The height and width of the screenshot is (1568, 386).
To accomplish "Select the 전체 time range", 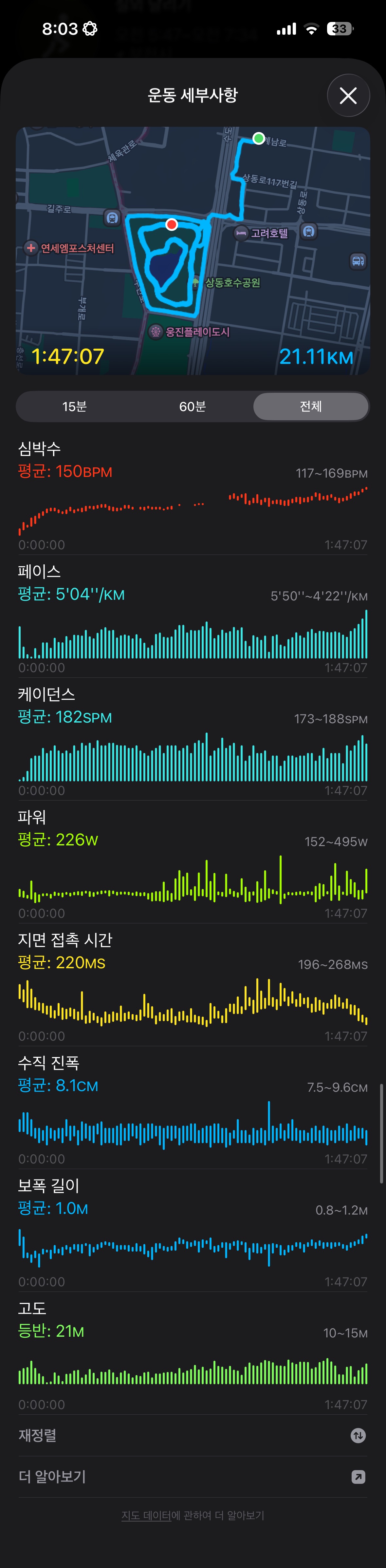I will click(310, 406).
